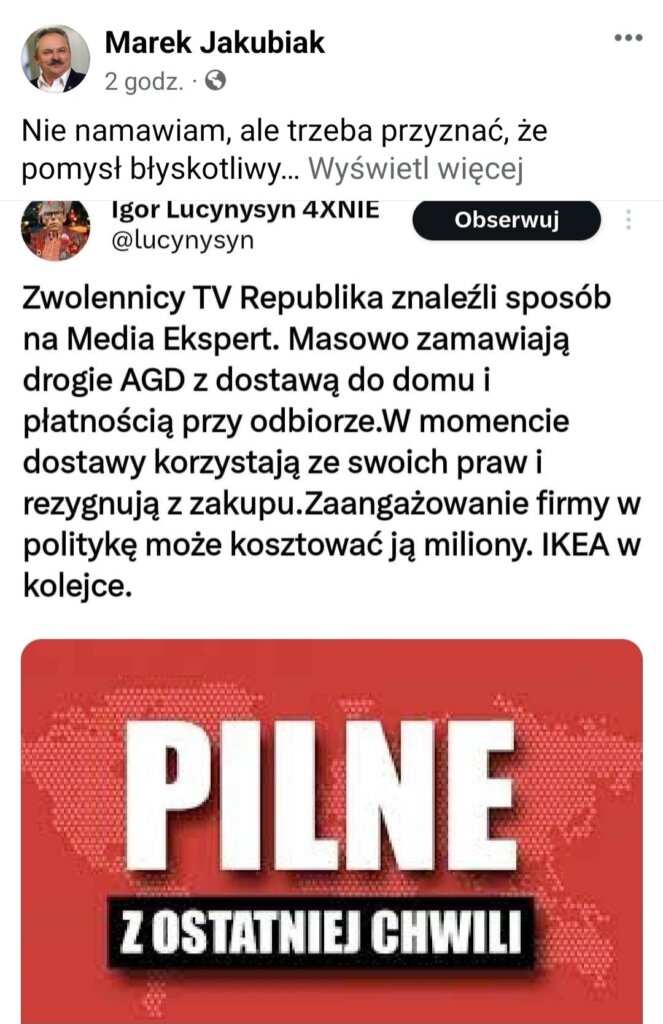
Task: Open Marek Jakubiak's profile via name
Action: point(215,42)
